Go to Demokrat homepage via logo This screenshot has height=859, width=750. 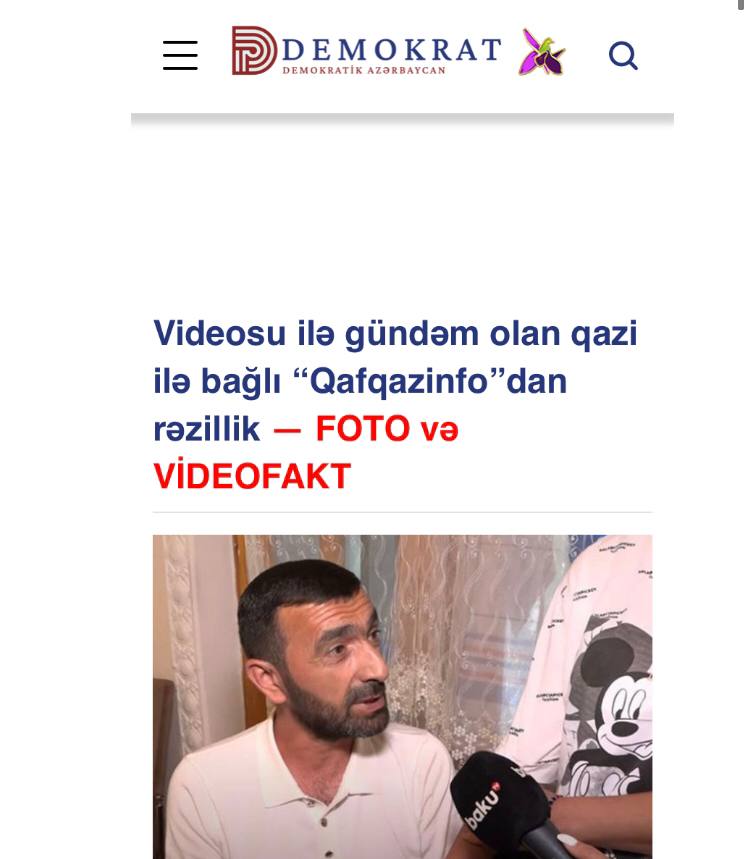click(367, 50)
